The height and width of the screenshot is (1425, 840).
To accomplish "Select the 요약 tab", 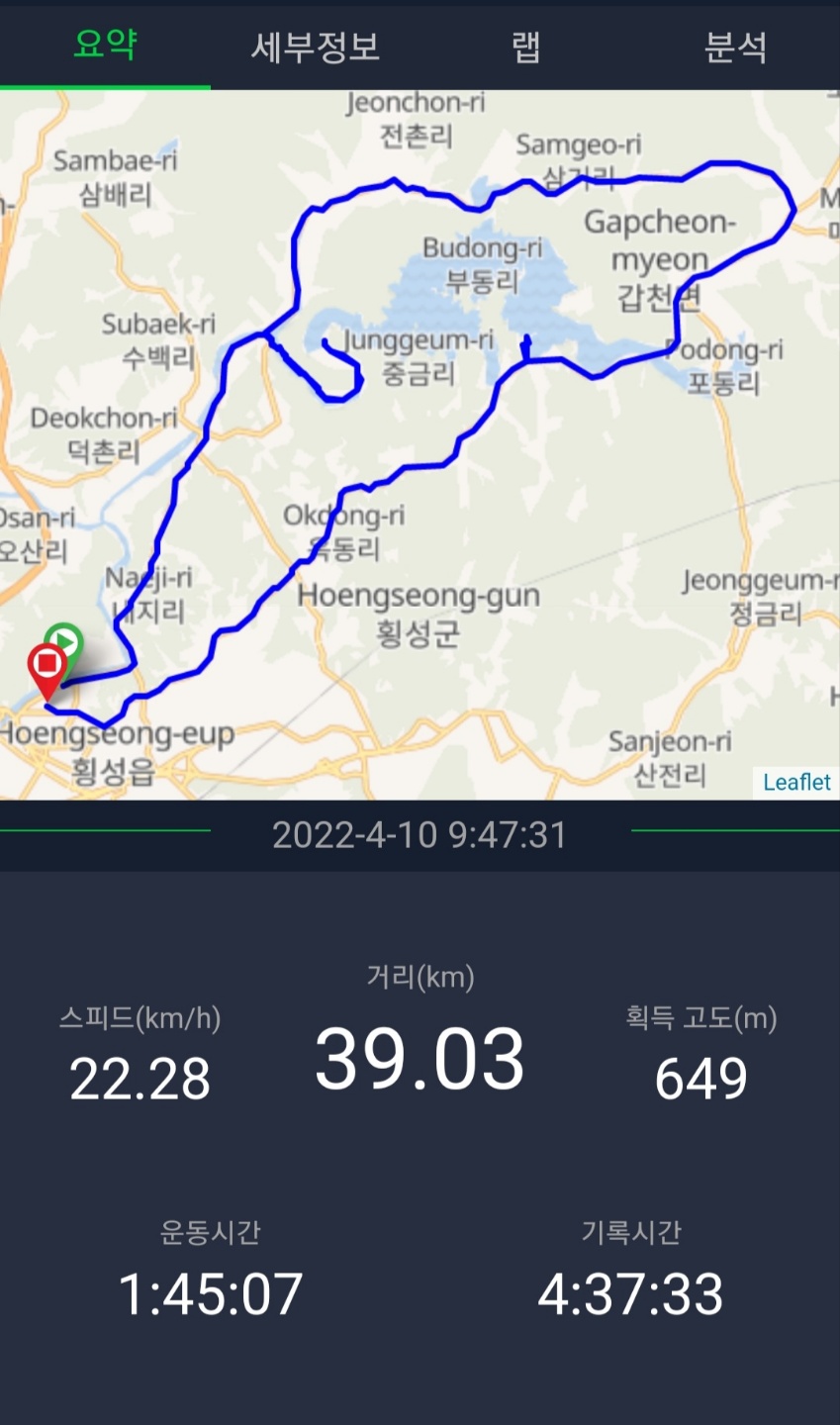I will coord(105,45).
